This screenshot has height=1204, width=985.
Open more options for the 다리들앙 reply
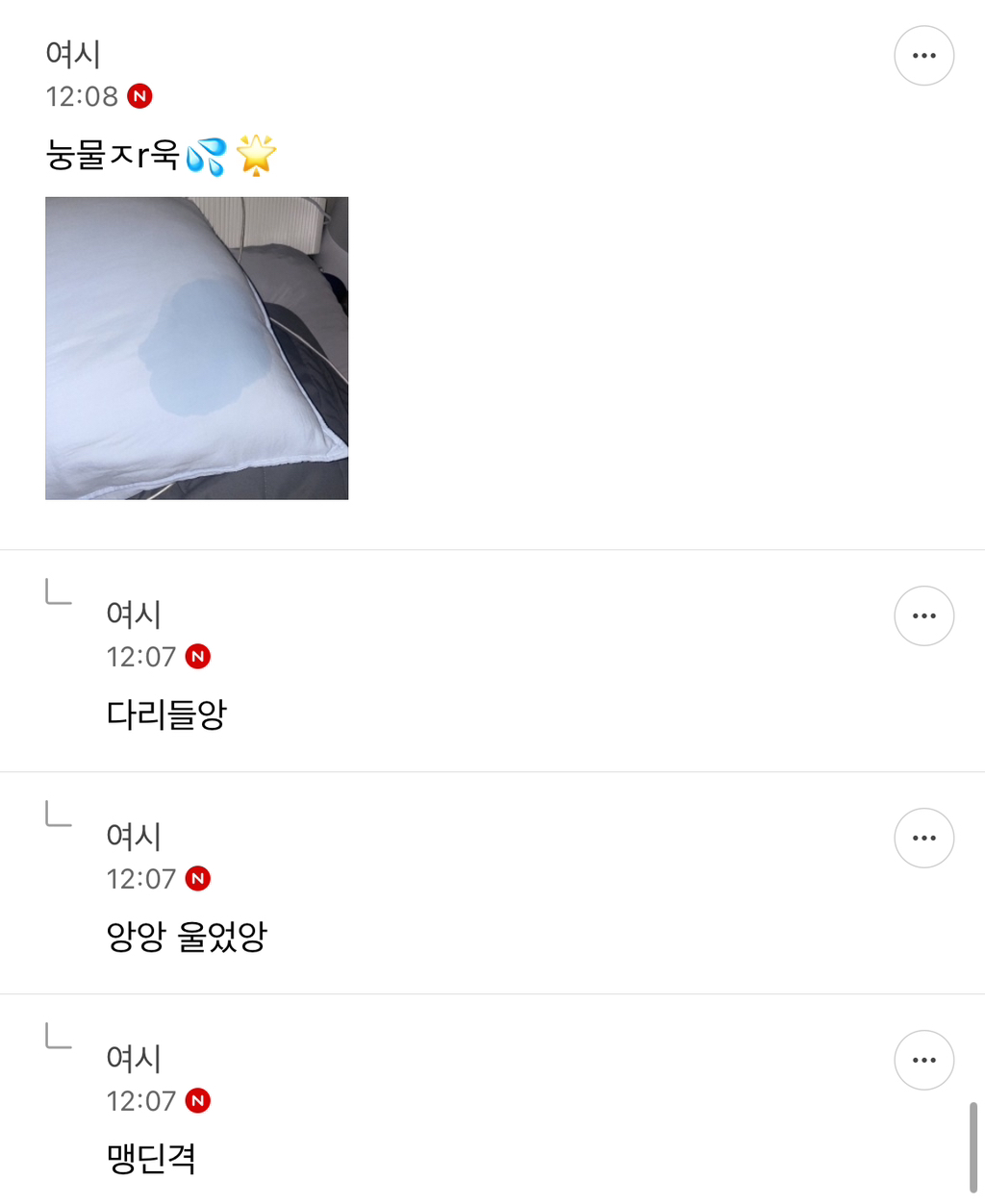coord(923,615)
